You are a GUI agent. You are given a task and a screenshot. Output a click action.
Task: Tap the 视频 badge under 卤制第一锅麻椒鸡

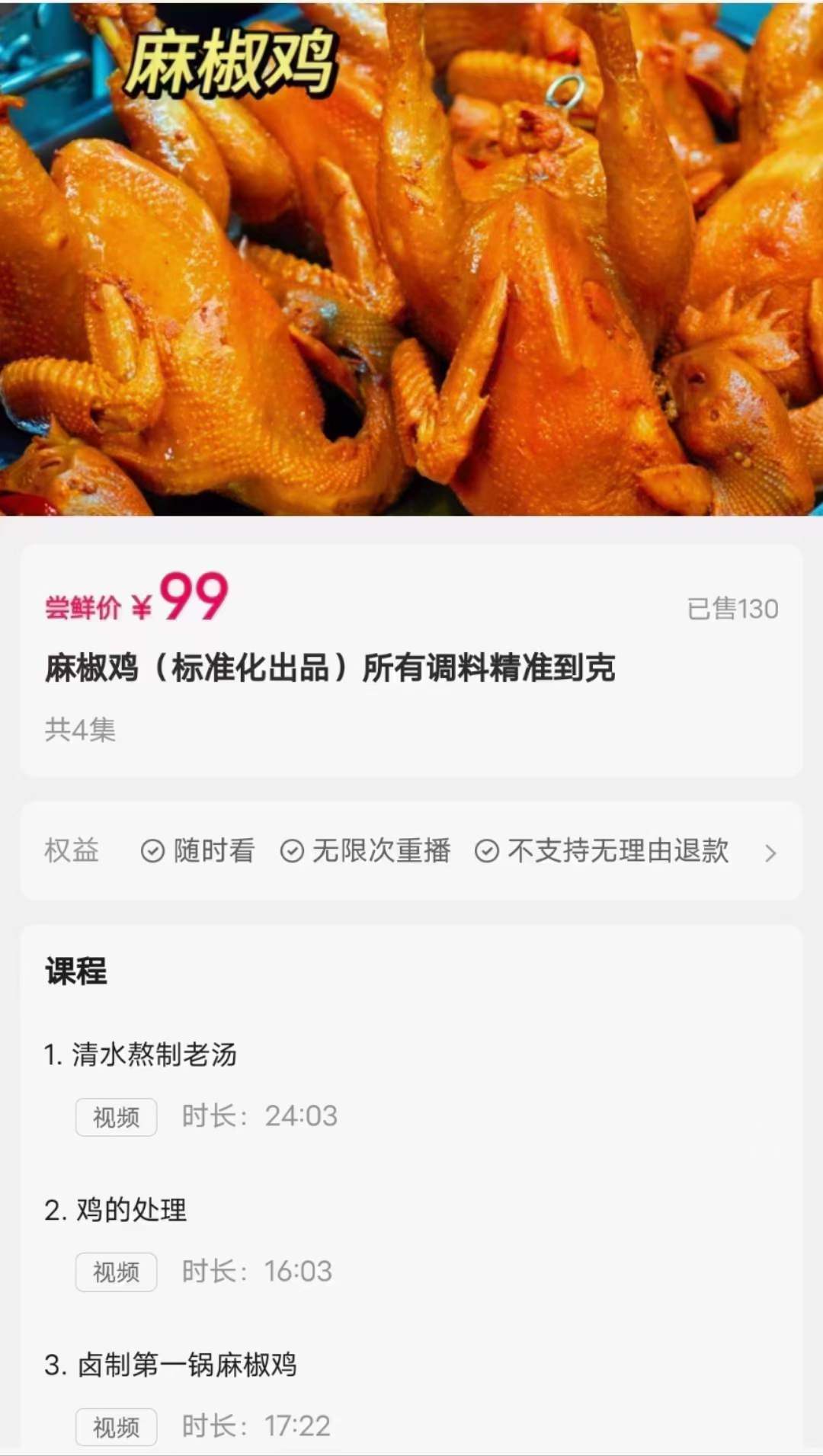(116, 1427)
